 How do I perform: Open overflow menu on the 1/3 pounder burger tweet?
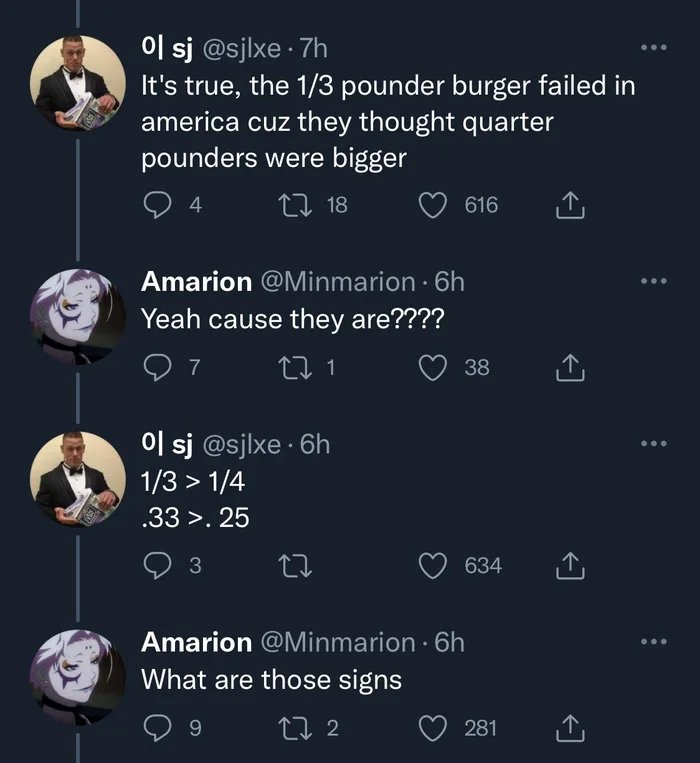click(653, 49)
